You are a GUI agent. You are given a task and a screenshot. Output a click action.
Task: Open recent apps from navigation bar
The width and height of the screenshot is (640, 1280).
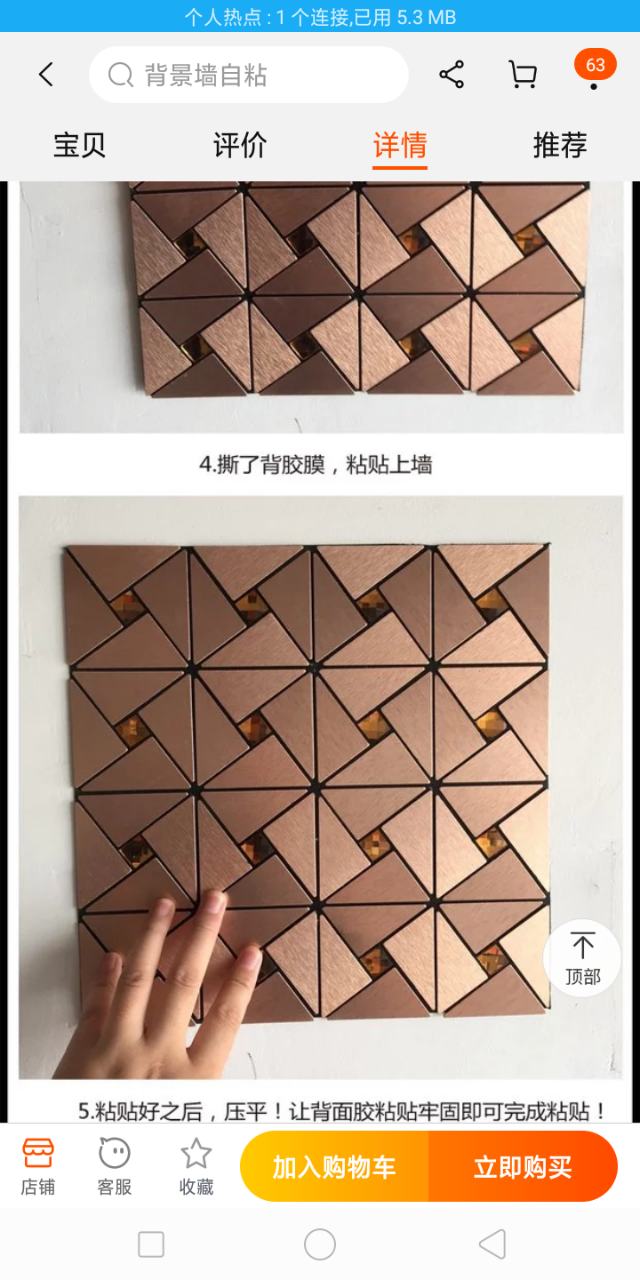[x=151, y=1244]
